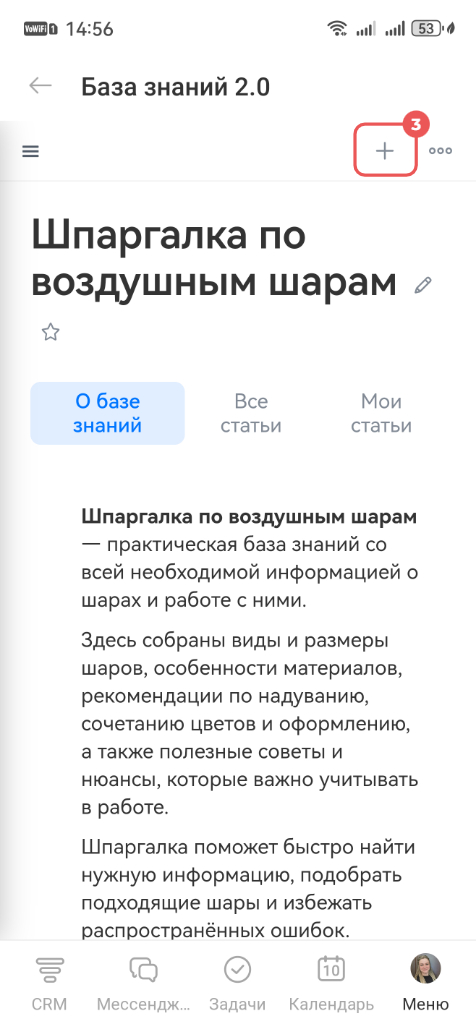Mark knowledge base as favorite with star
This screenshot has height=1024, width=476.
[x=50, y=333]
